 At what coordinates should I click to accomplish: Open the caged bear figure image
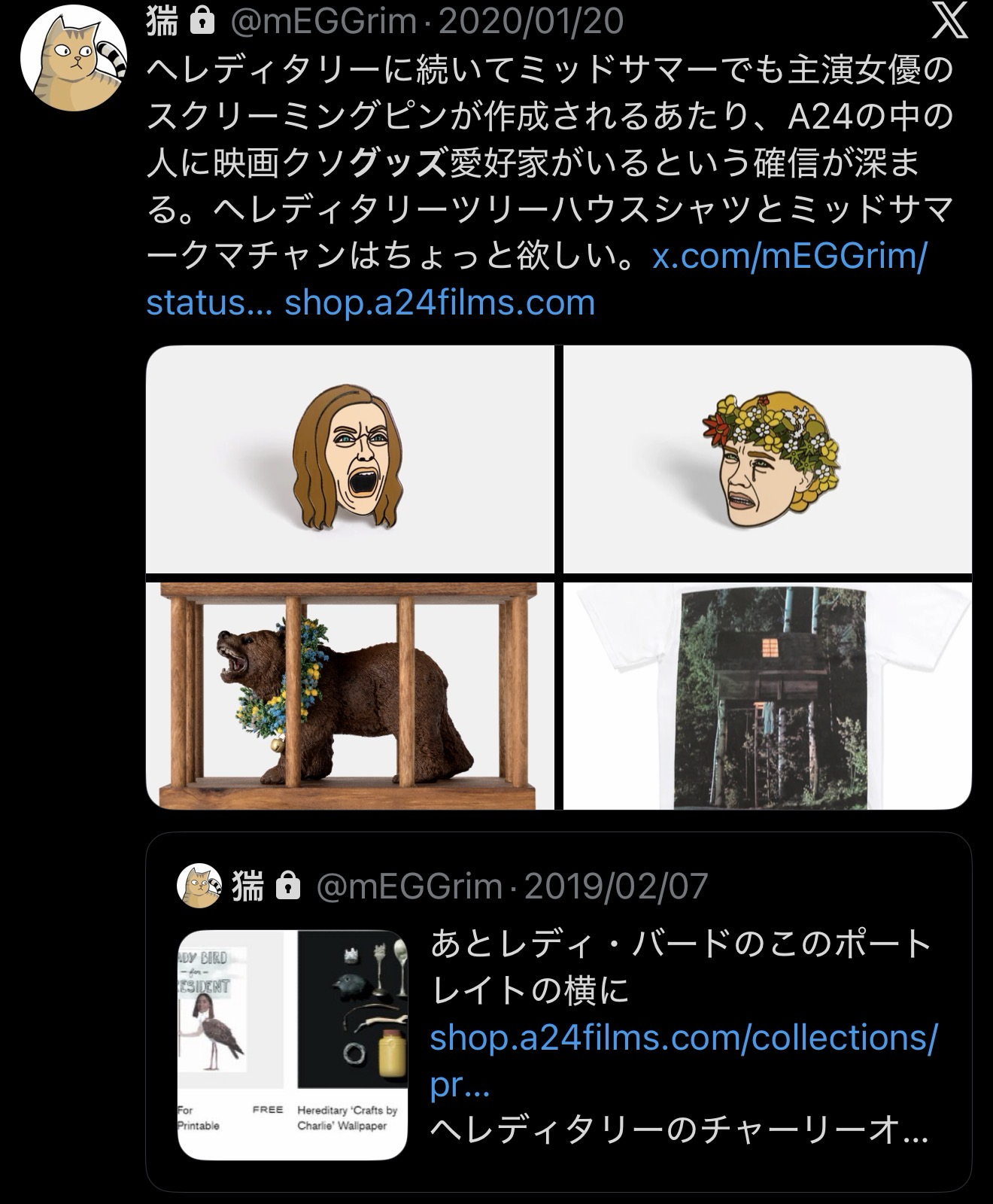click(350, 695)
